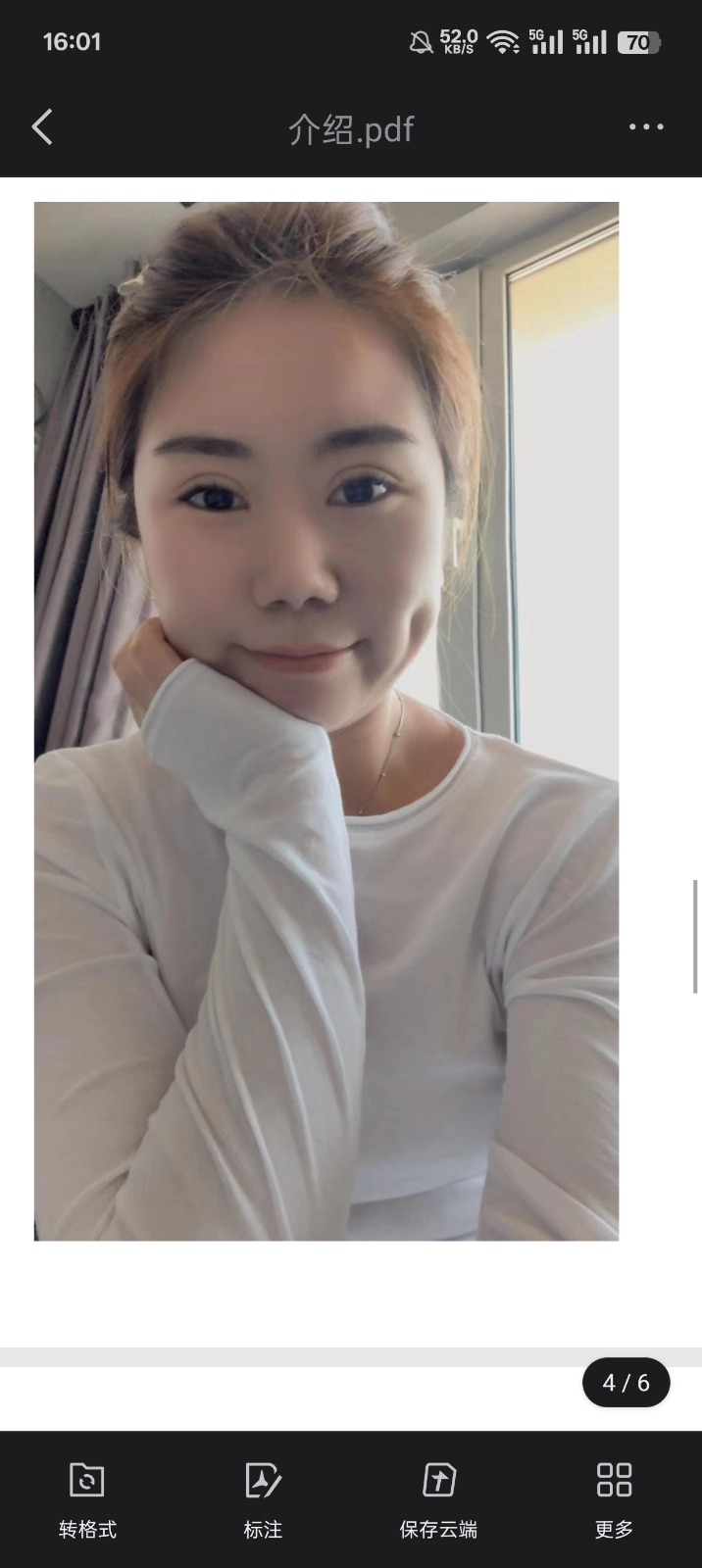Go back from 介绍.pdf viewer

[42, 127]
